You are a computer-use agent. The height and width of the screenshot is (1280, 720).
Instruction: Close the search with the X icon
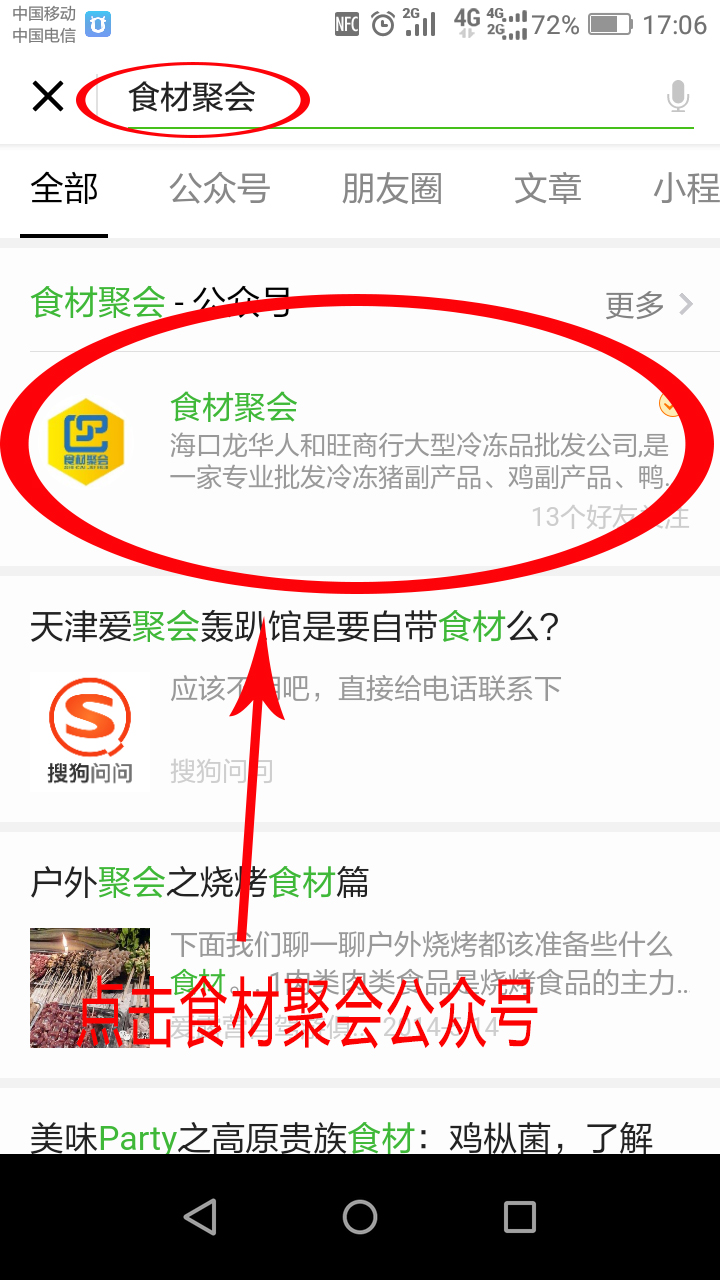coord(47,97)
